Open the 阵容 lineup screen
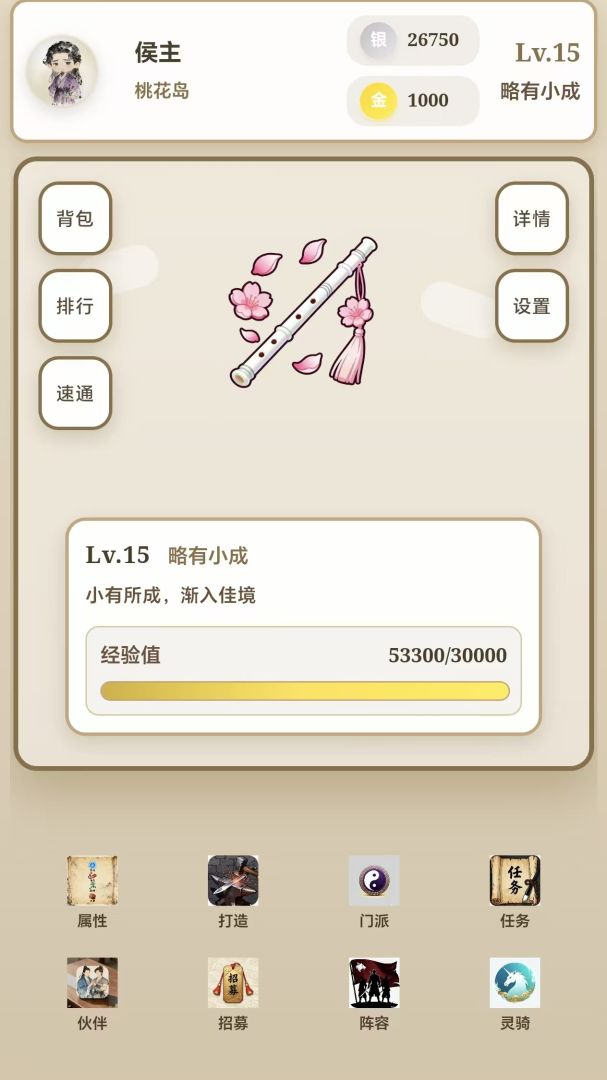 click(374, 993)
